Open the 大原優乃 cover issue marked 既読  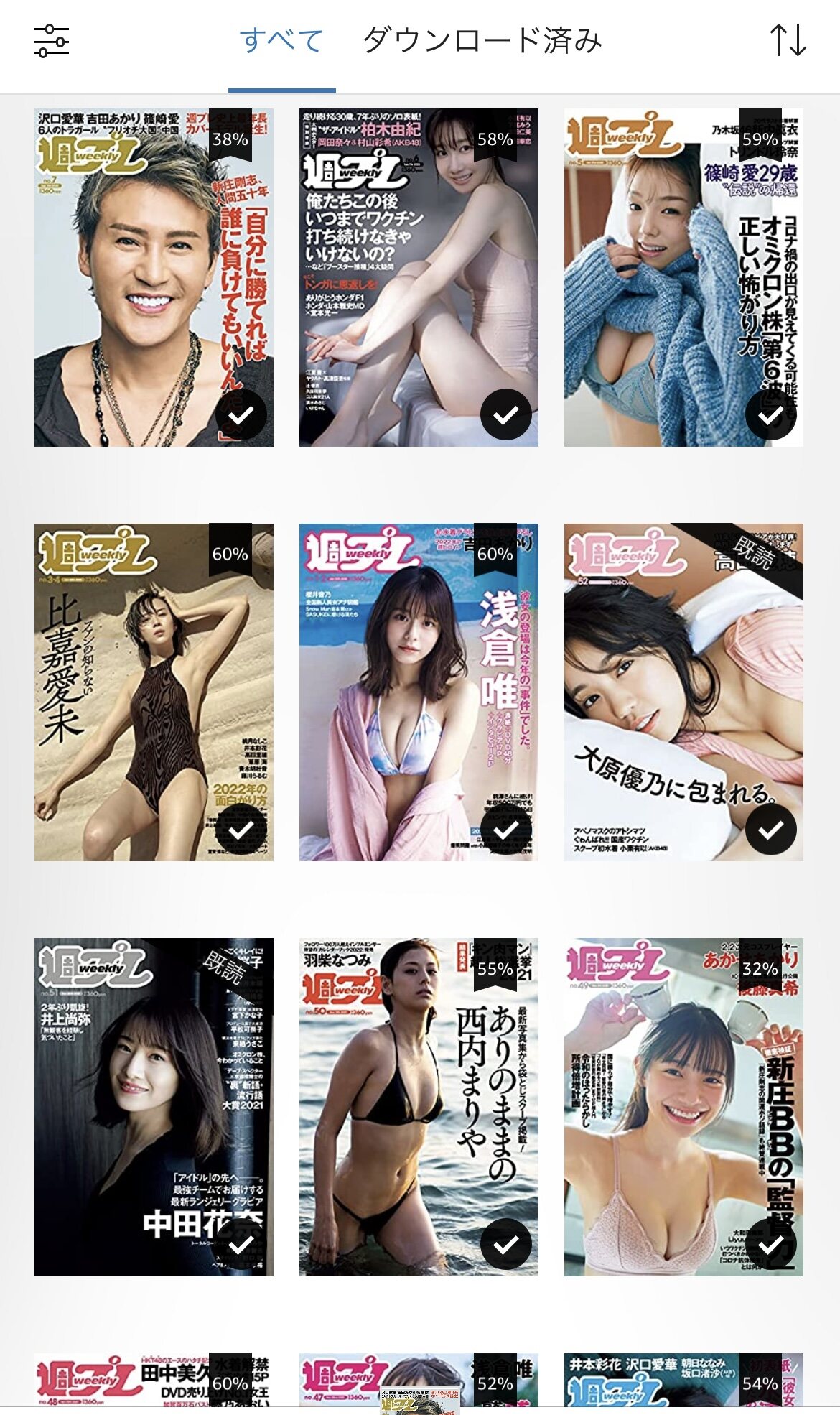click(x=683, y=692)
